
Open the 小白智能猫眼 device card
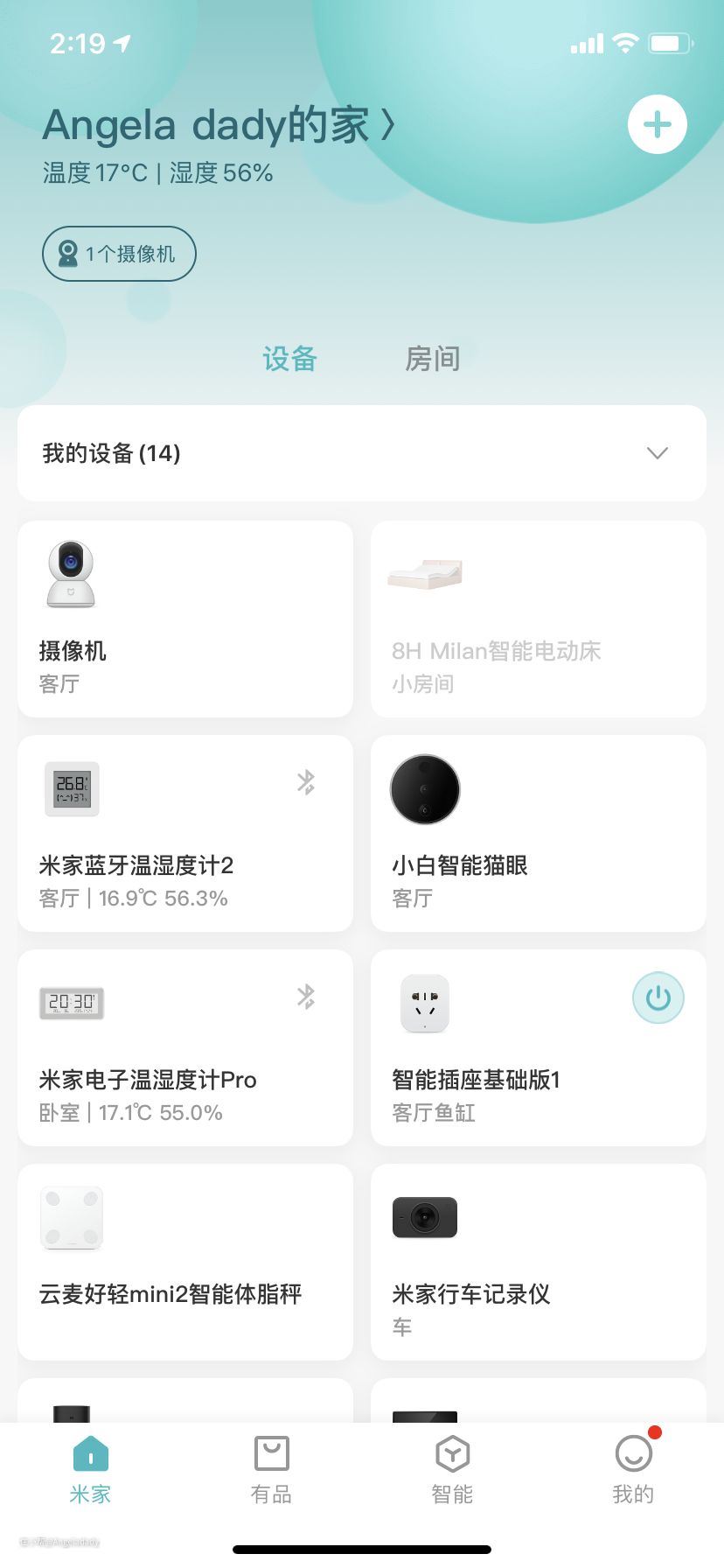point(539,834)
